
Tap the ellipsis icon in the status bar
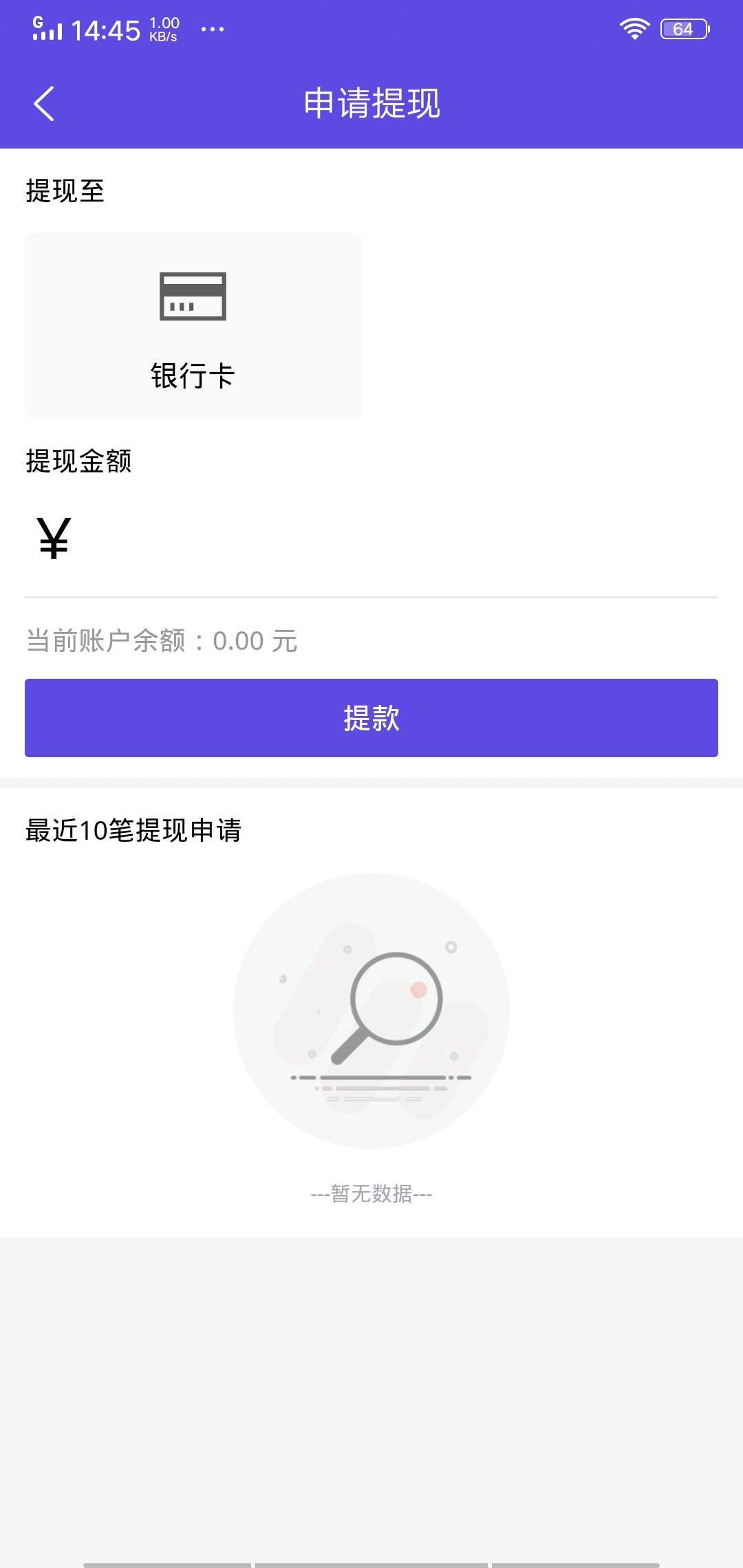tap(212, 29)
